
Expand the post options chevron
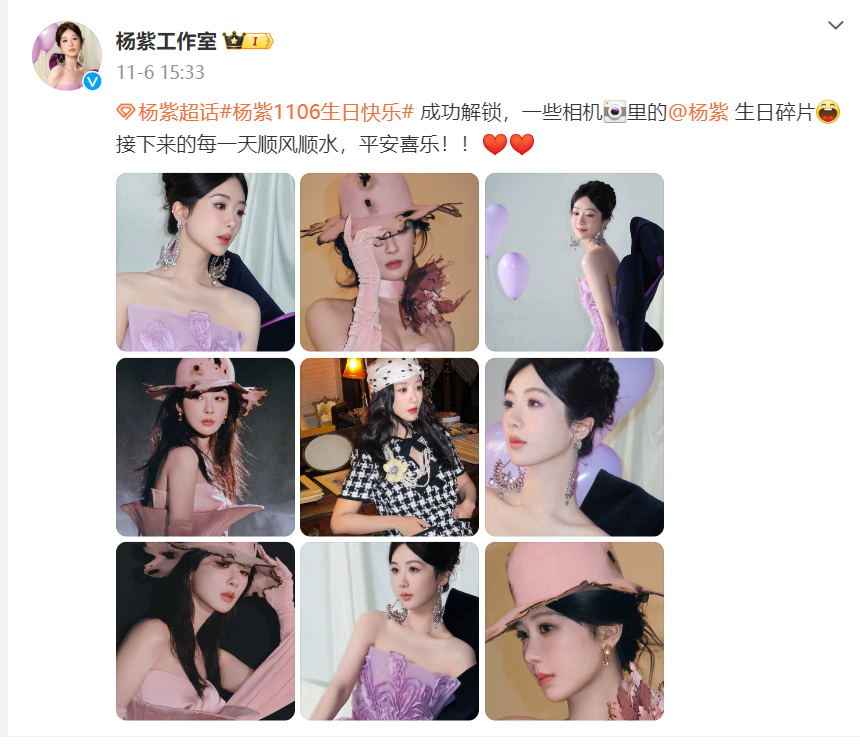pos(835,25)
